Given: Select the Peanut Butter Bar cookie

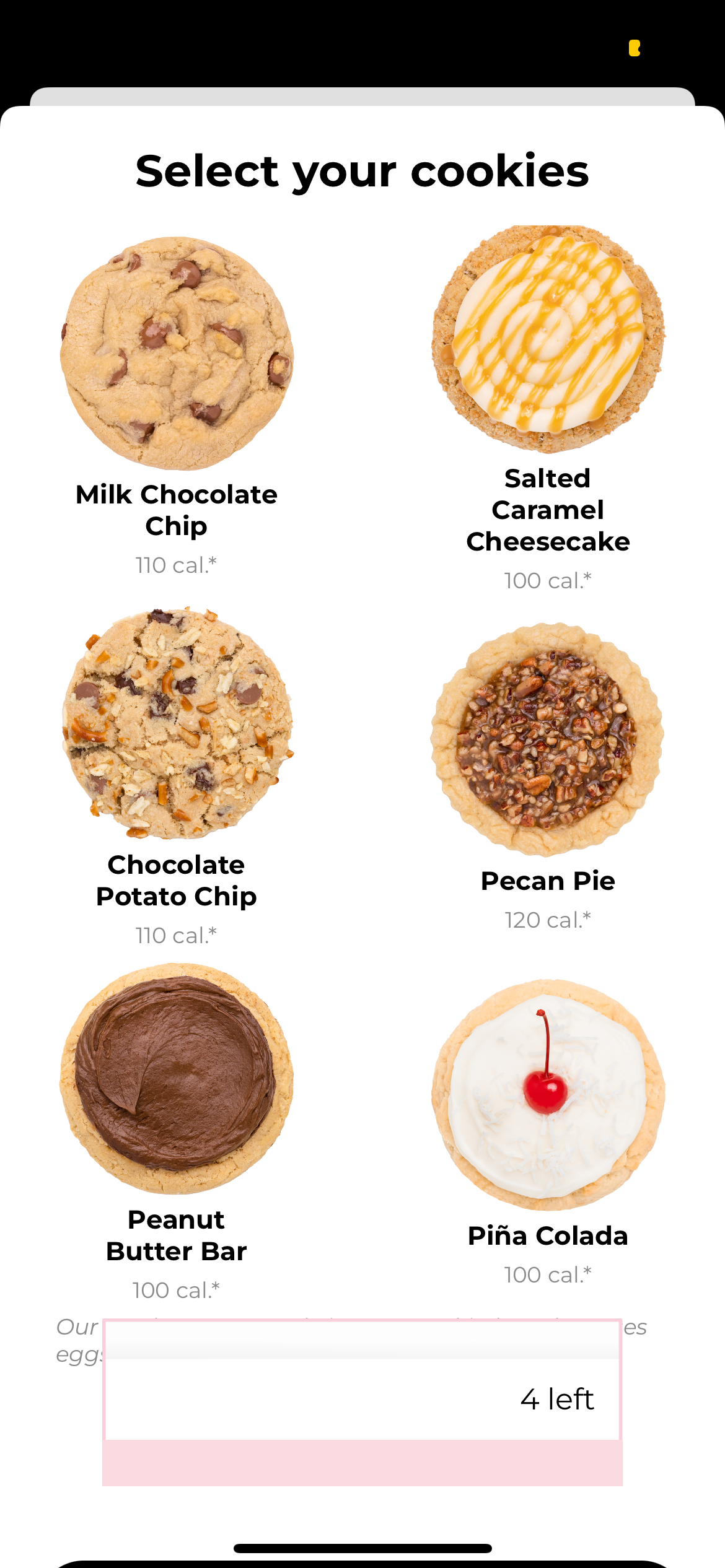Looking at the screenshot, I should pyautogui.click(x=177, y=1078).
